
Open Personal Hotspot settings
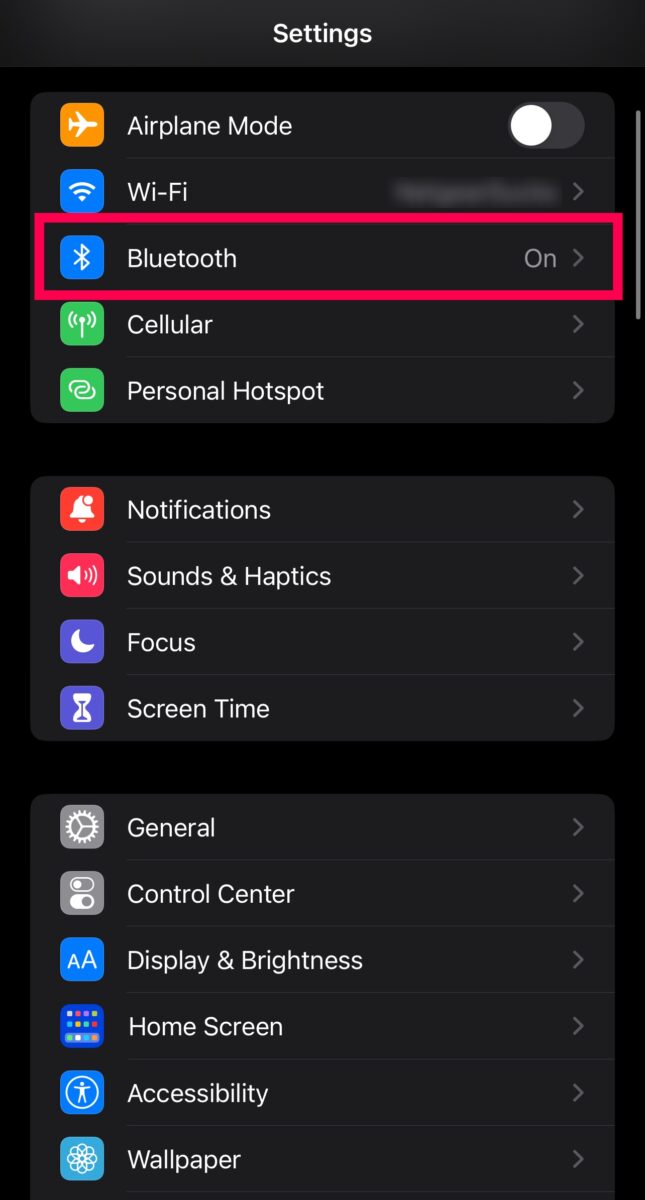coord(322,390)
